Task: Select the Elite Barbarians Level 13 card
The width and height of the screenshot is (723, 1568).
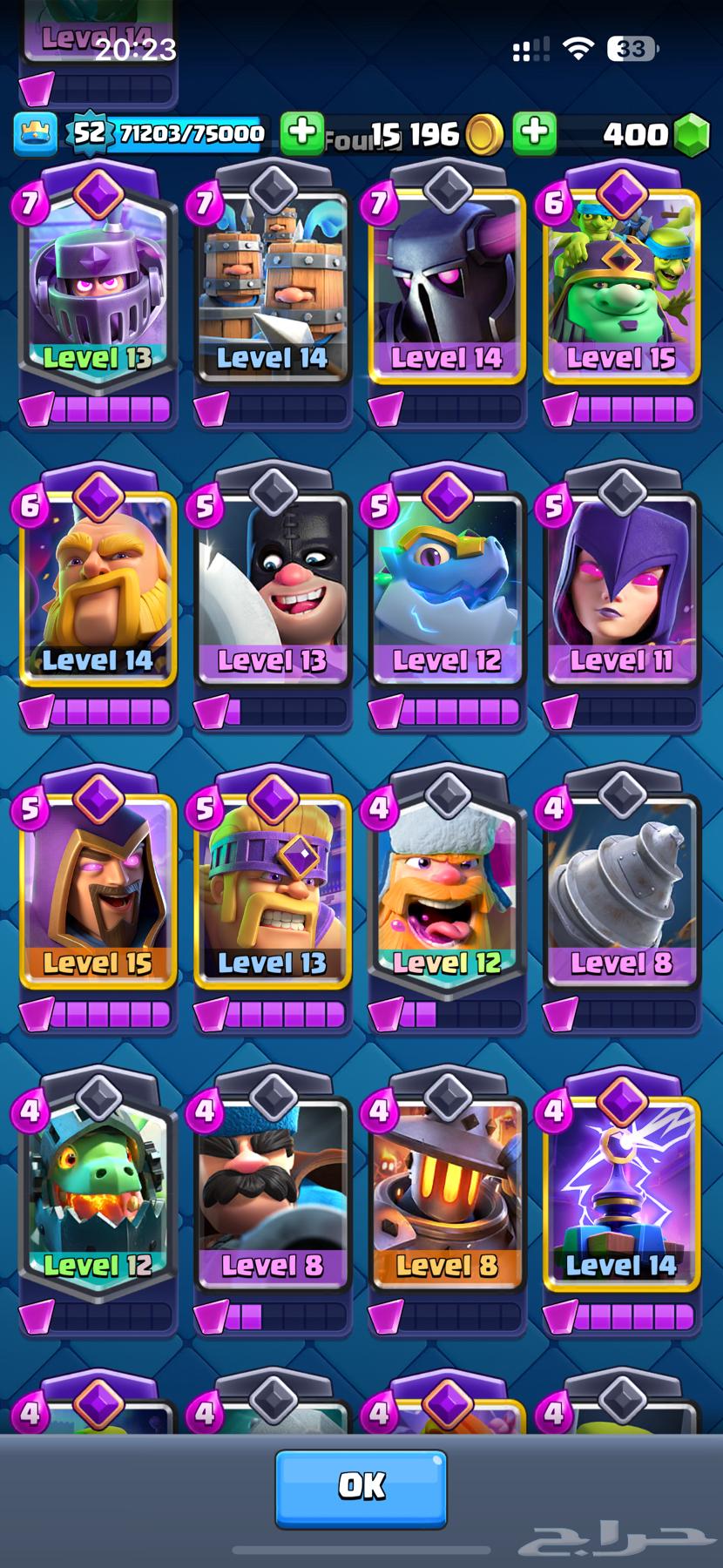Action: coord(272,893)
